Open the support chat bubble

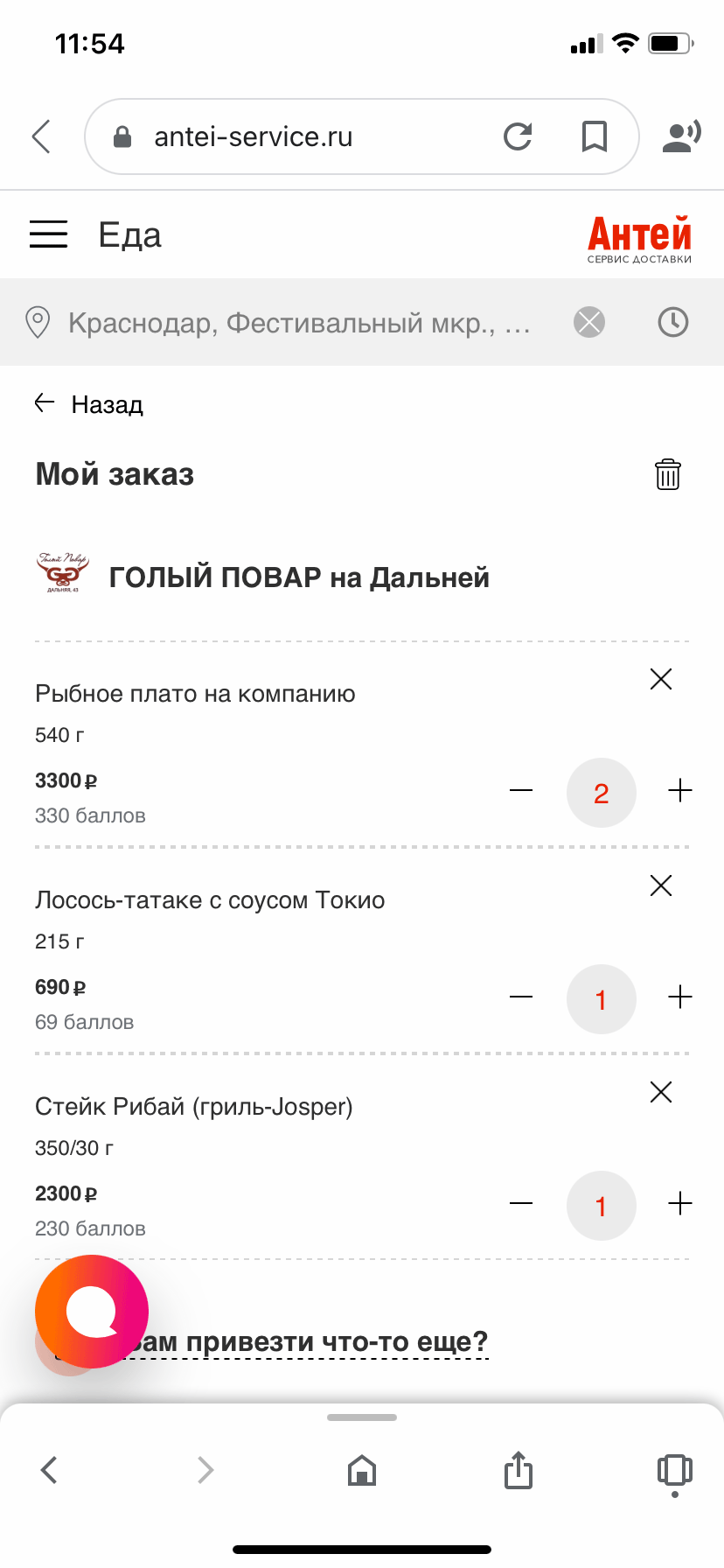(x=92, y=1312)
